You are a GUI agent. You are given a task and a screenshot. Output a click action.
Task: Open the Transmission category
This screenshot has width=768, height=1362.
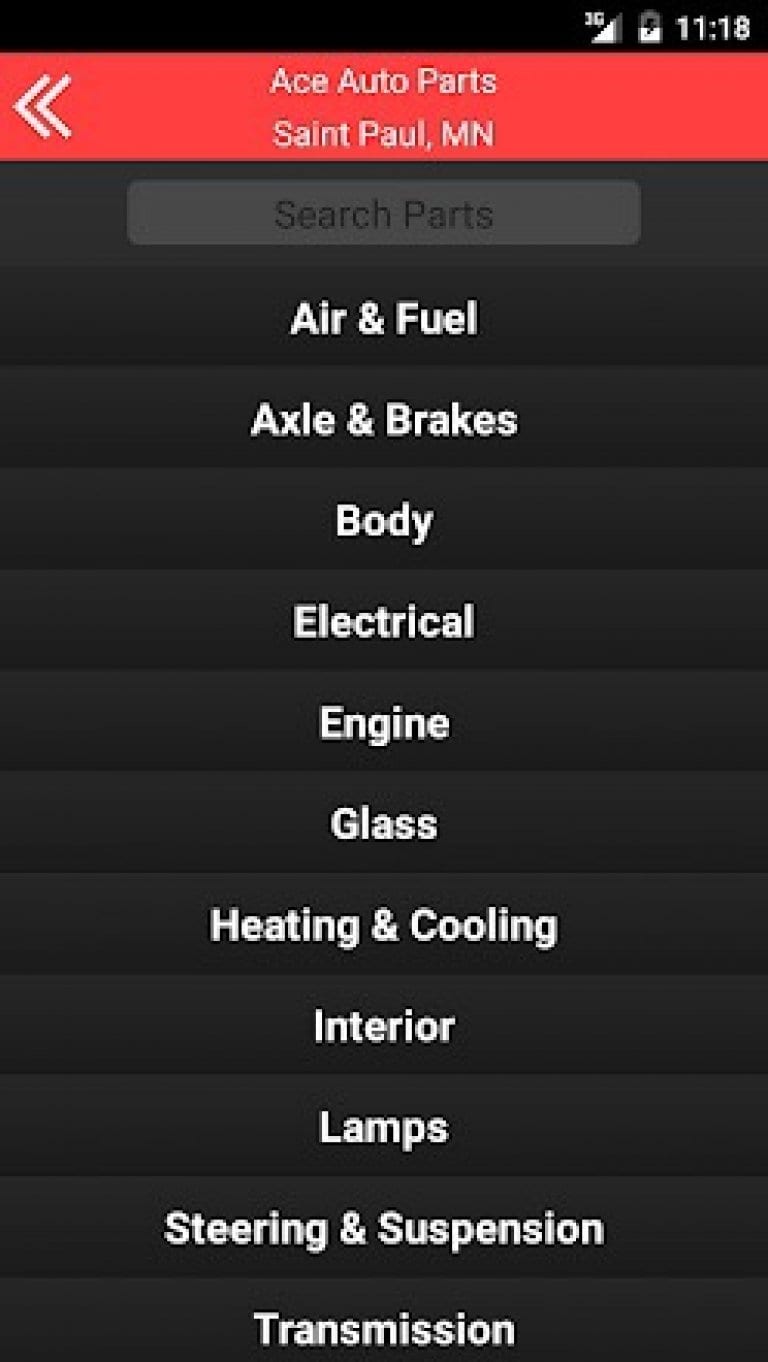(384, 1329)
